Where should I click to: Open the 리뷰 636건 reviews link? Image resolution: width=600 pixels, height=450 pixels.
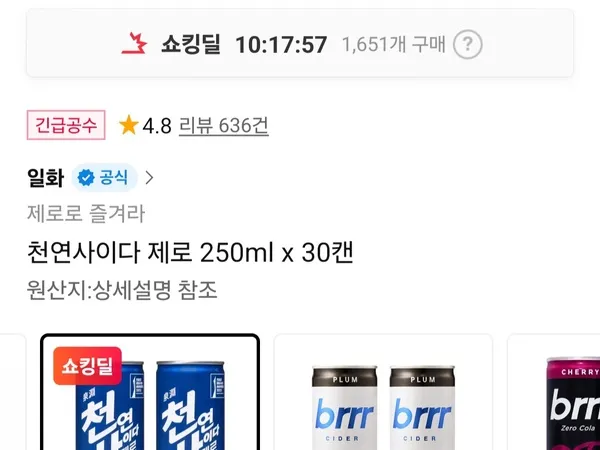[223, 126]
